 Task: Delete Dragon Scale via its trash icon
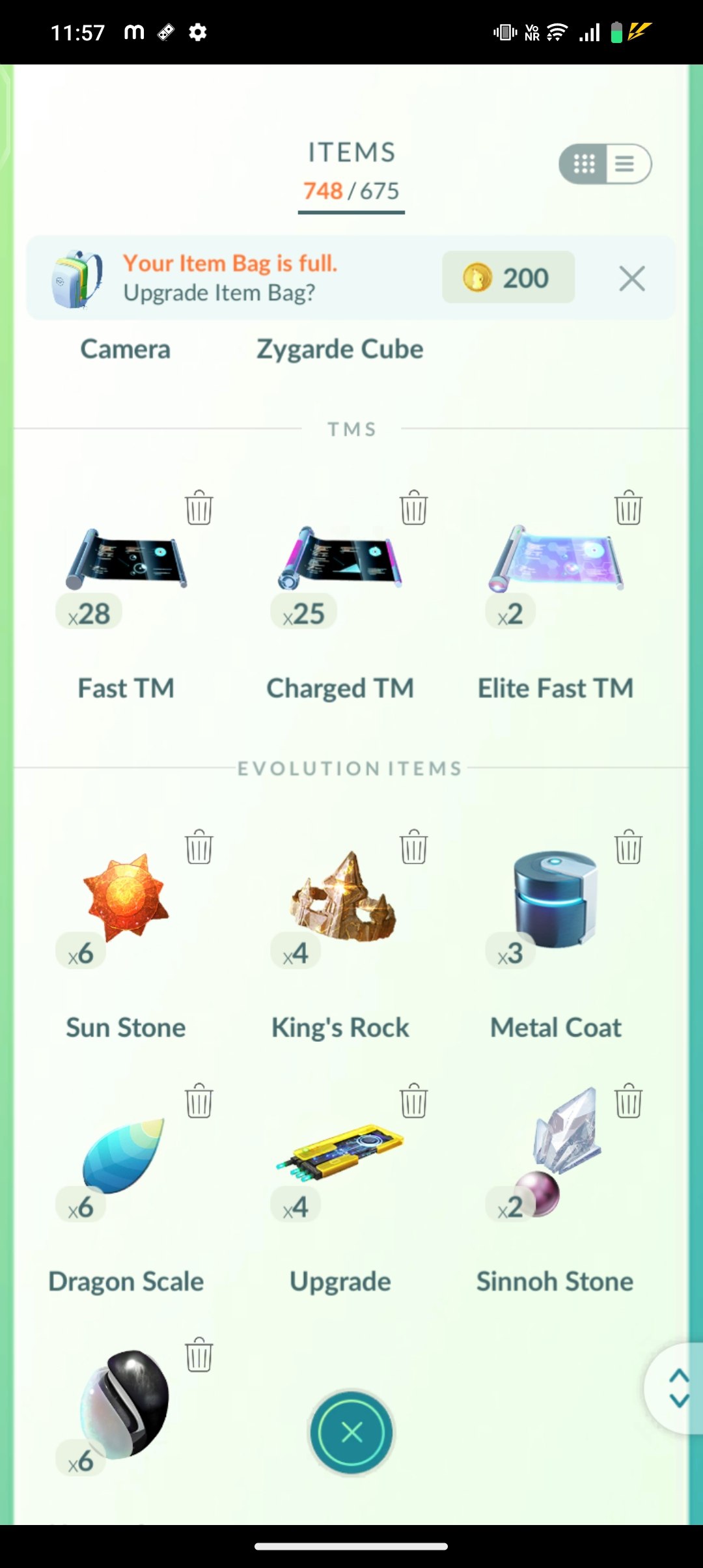click(x=199, y=1101)
